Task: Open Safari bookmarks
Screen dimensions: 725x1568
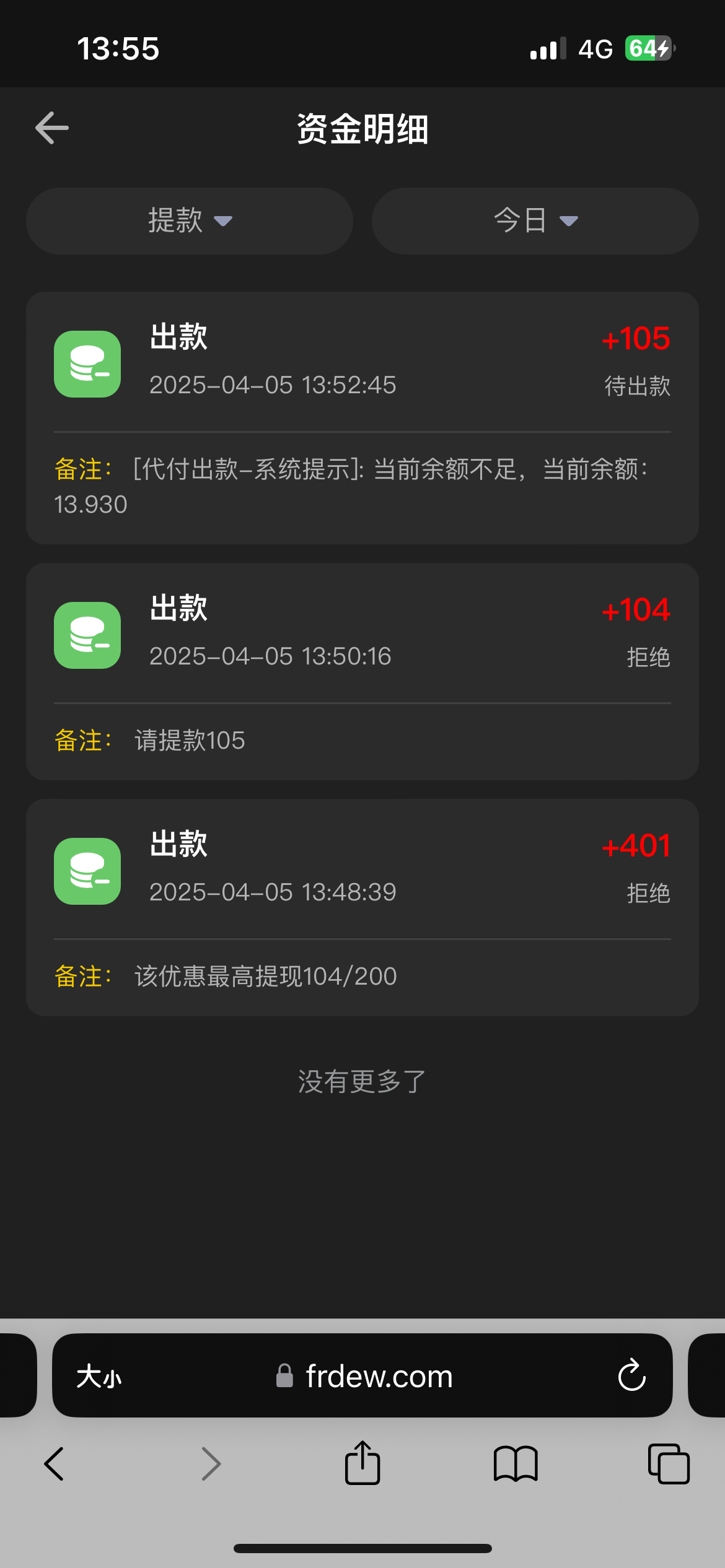Action: coord(516,1464)
